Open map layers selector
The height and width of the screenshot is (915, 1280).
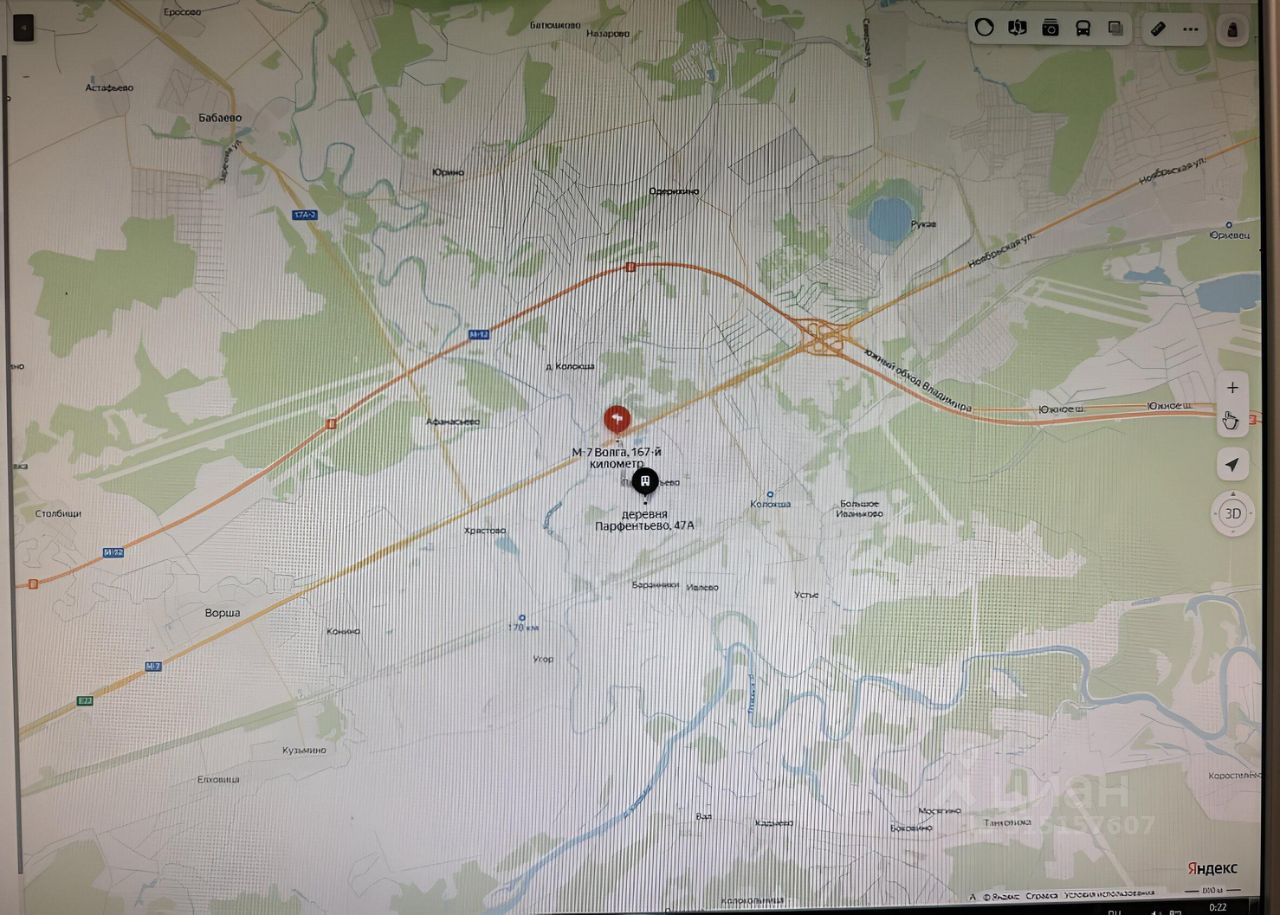(1116, 28)
